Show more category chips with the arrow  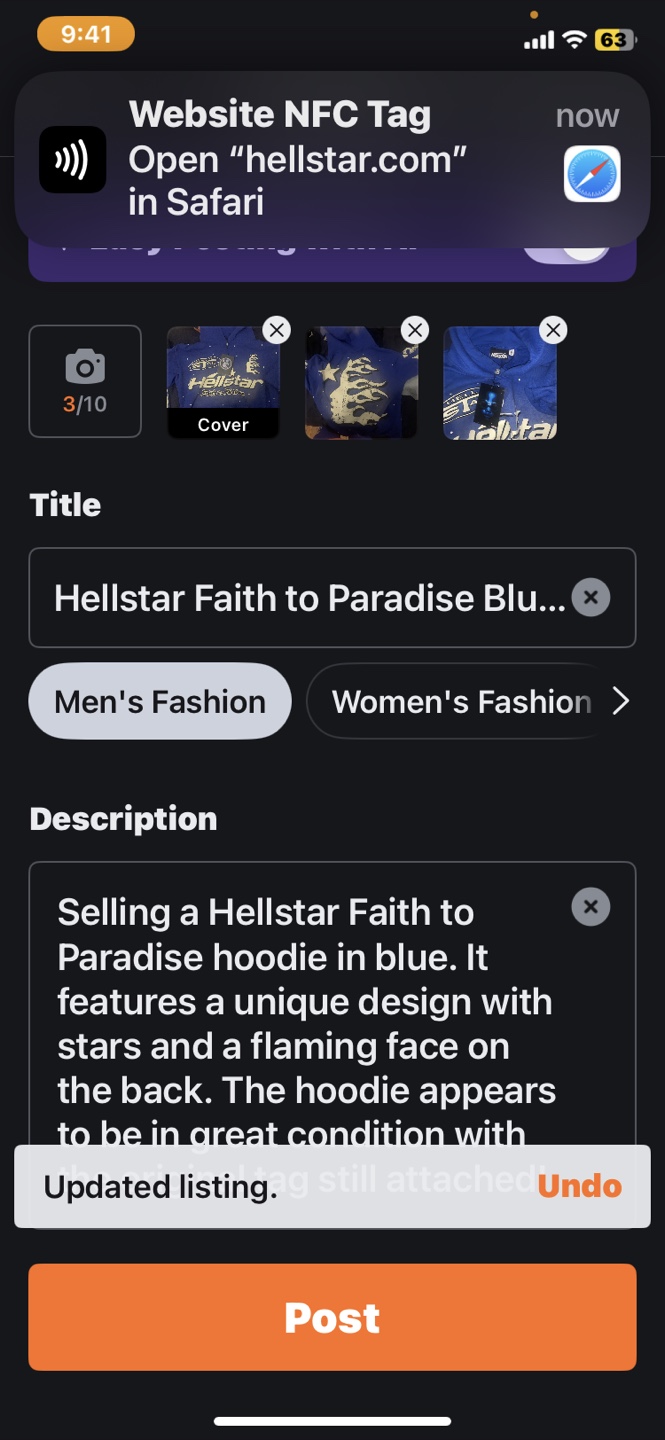click(x=620, y=701)
